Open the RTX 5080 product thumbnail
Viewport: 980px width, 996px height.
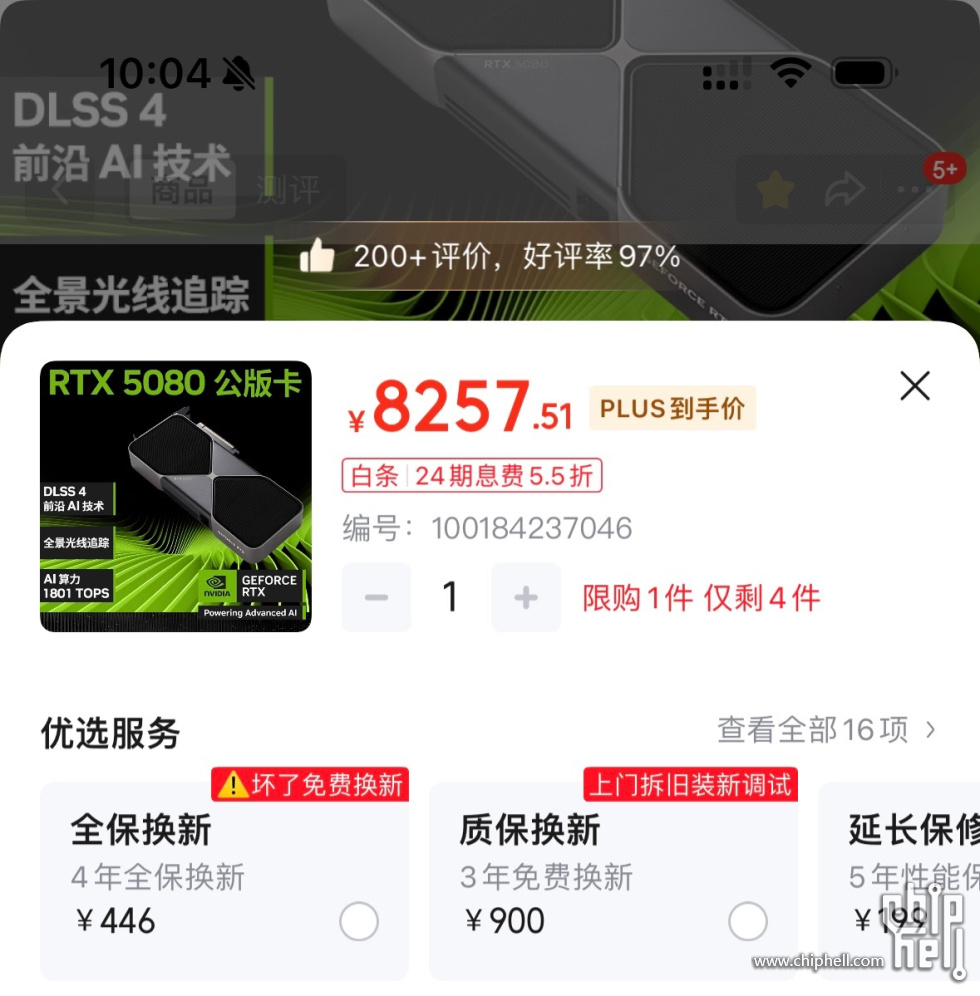tap(176, 496)
